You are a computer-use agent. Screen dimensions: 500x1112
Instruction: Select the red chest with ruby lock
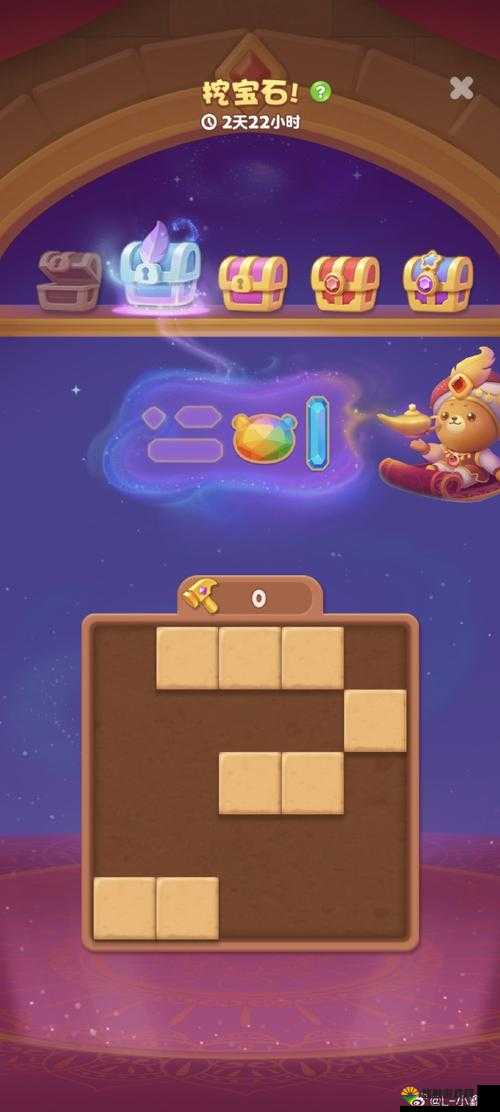345,282
